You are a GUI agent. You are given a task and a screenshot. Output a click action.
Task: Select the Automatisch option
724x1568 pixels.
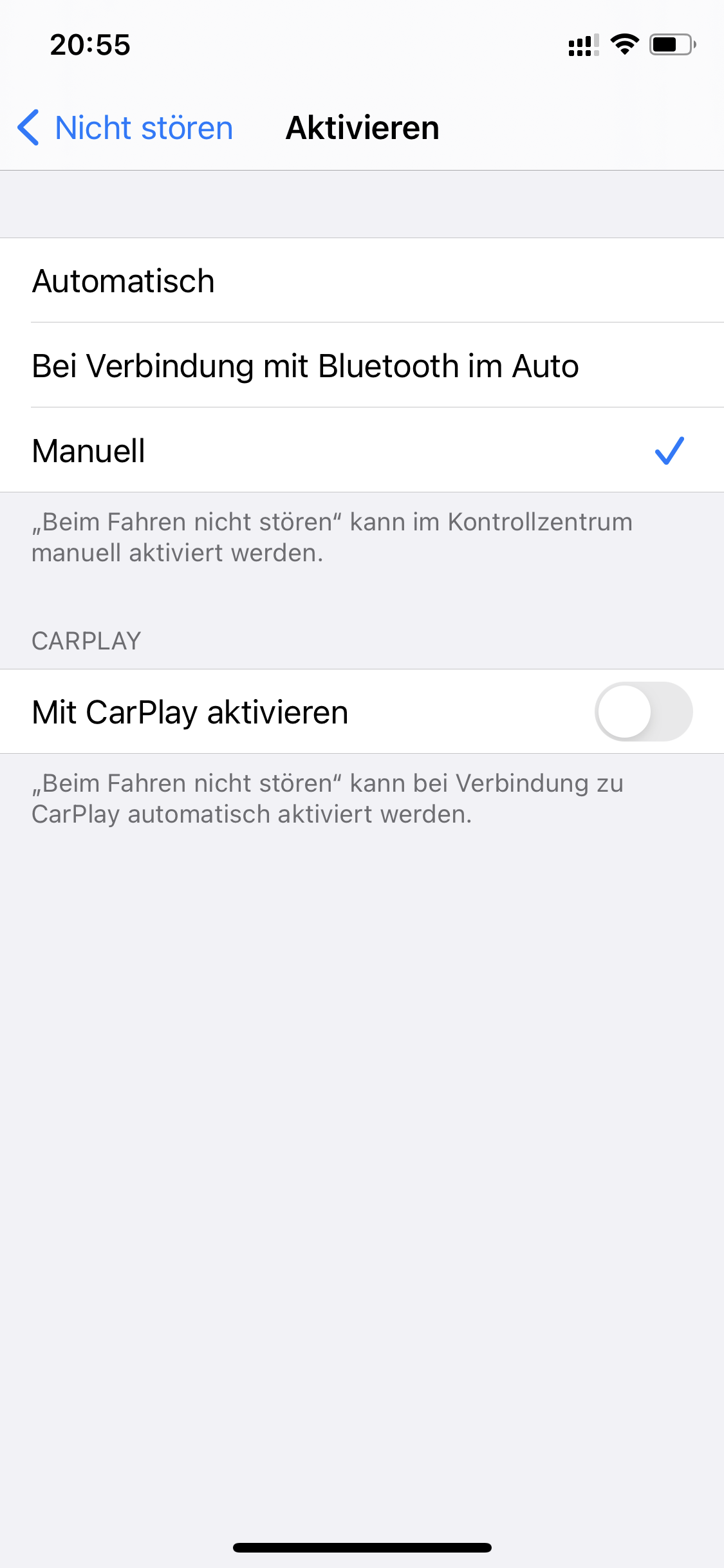pos(362,281)
